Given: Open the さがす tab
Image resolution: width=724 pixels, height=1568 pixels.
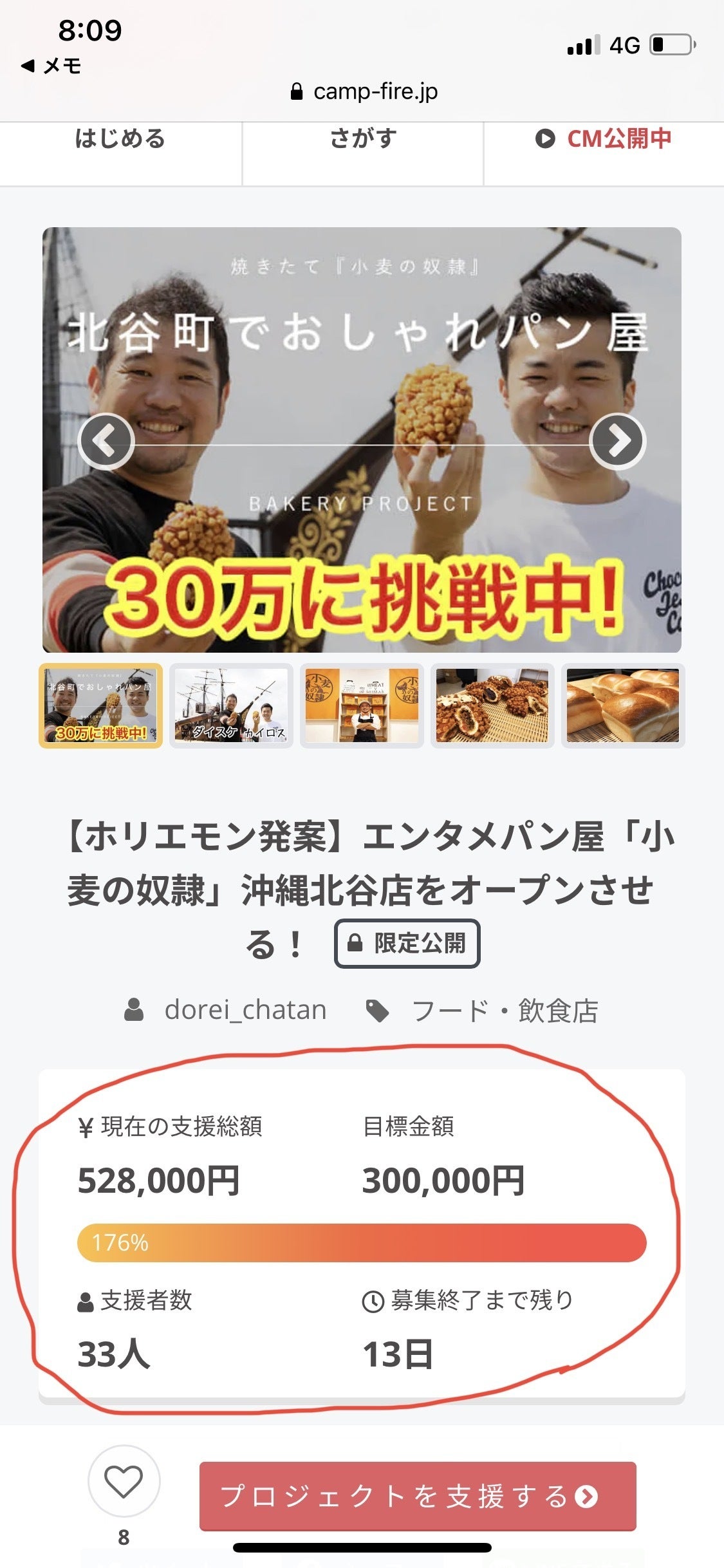Looking at the screenshot, I should point(362,139).
